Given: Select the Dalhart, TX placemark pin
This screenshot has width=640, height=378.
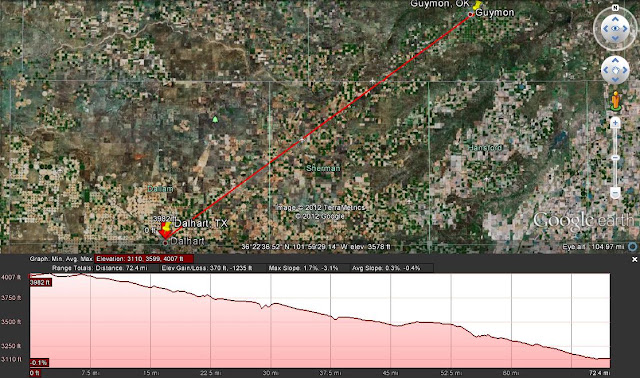Looking at the screenshot, I should click(x=167, y=227).
